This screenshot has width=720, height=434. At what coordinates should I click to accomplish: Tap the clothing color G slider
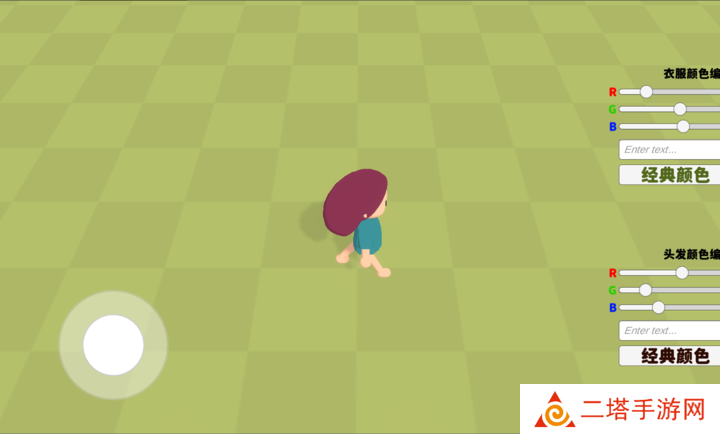point(680,109)
